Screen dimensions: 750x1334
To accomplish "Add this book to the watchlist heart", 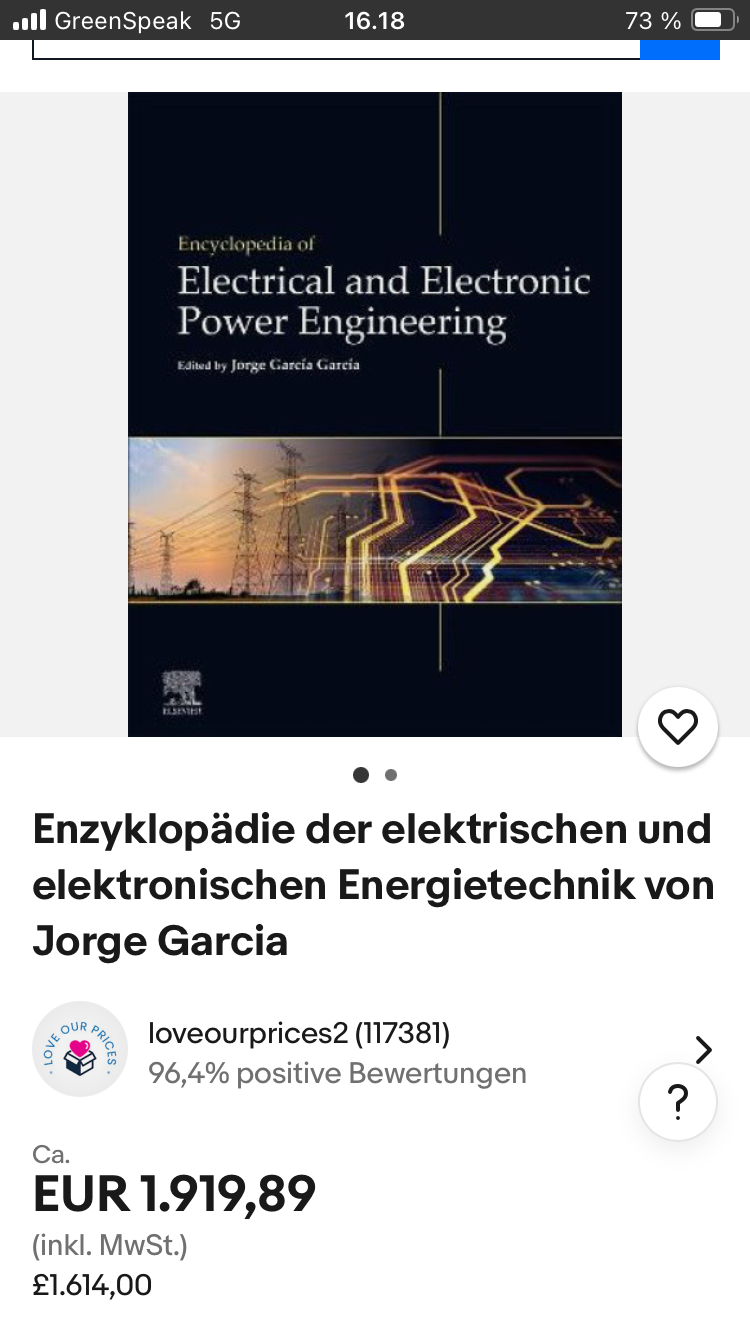I will (x=678, y=727).
